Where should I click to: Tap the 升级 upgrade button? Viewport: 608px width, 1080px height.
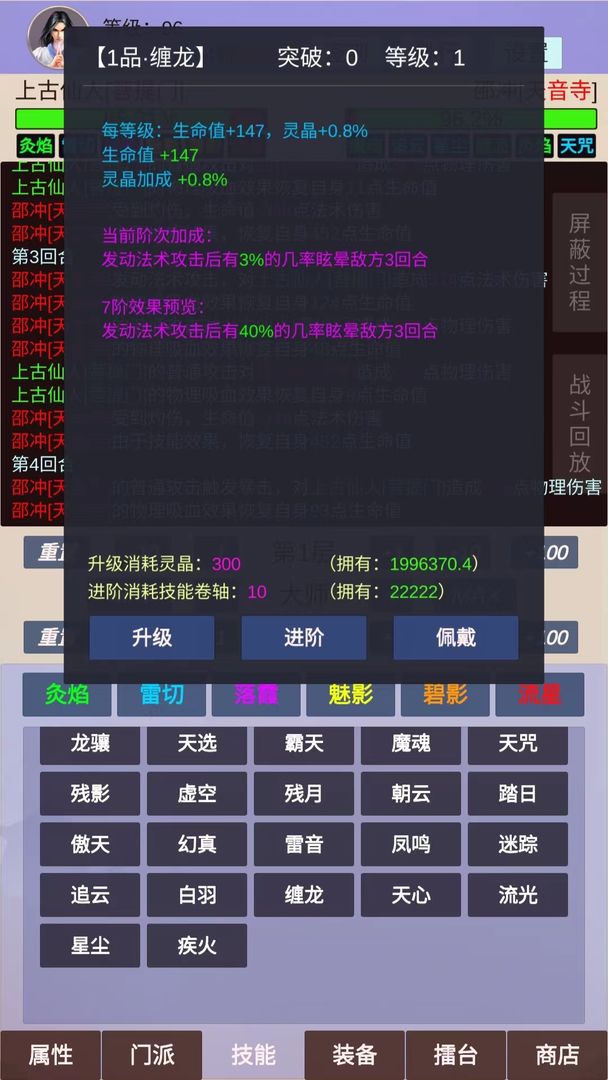tap(152, 638)
